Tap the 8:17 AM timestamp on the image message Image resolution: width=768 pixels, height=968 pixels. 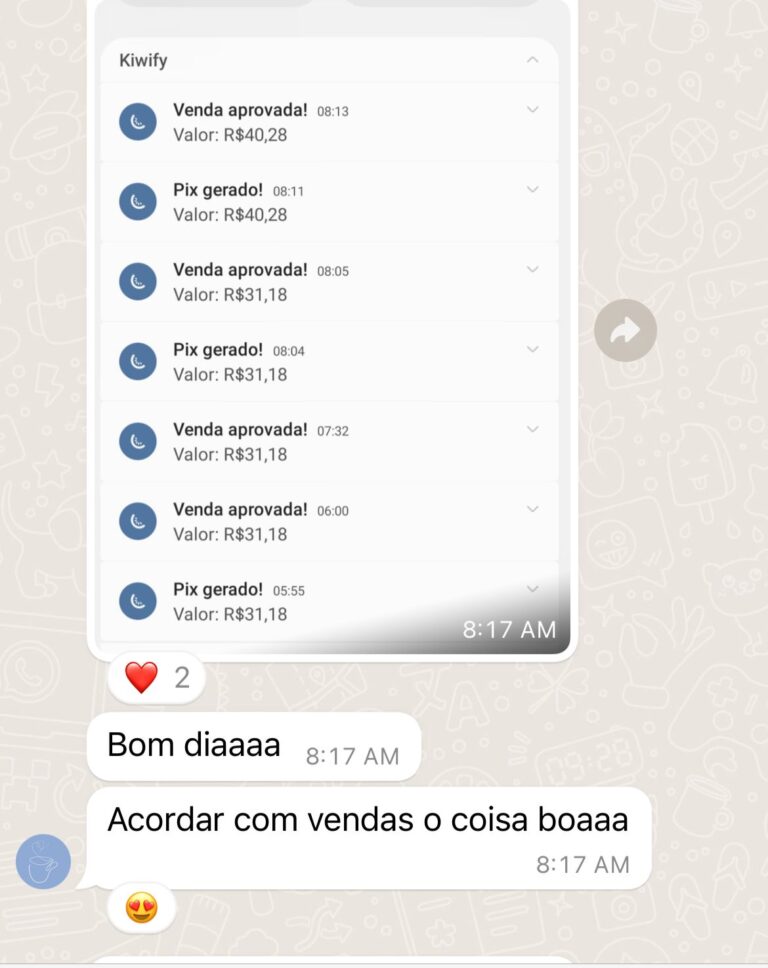pos(509,629)
